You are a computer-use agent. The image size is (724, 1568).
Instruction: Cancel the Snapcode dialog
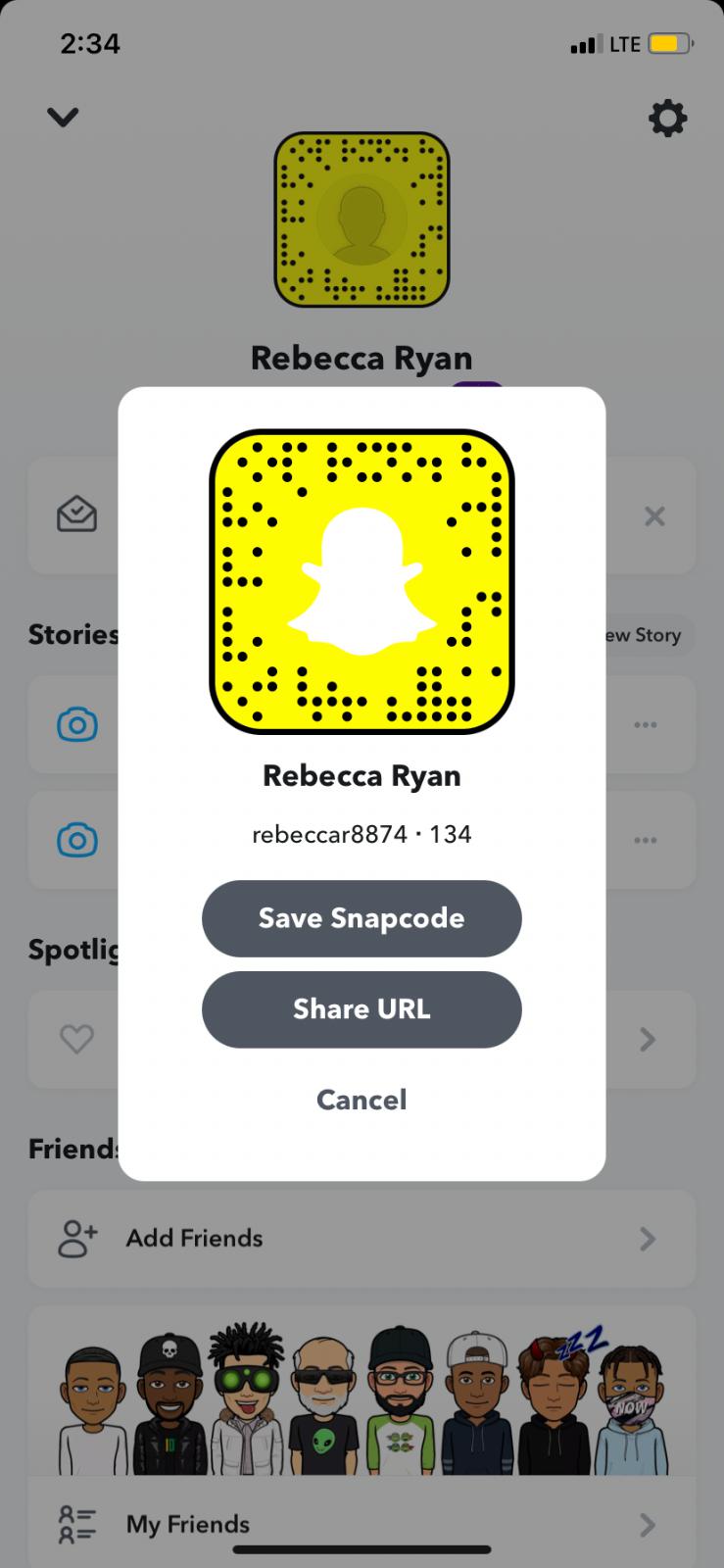pos(362,1100)
